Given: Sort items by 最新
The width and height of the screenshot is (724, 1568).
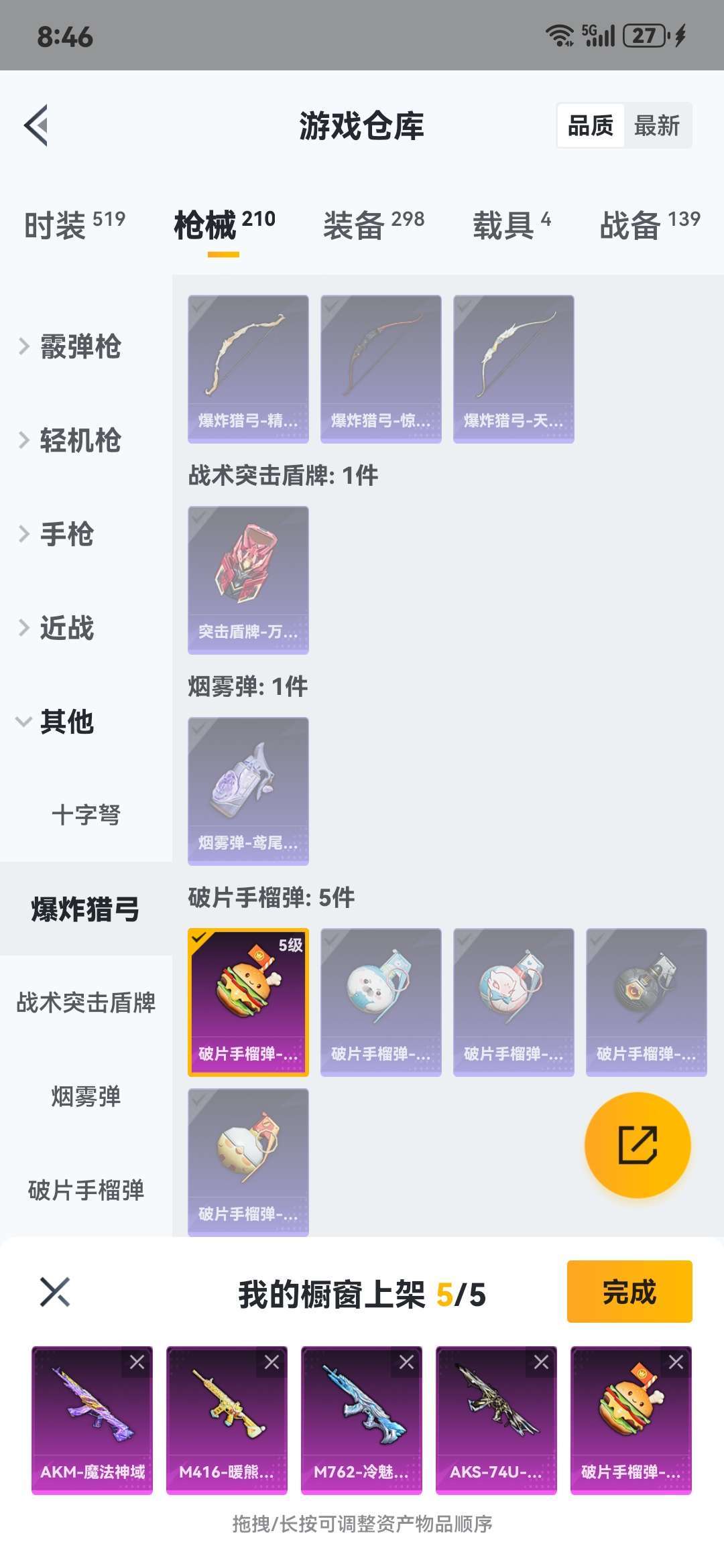Looking at the screenshot, I should tap(656, 125).
